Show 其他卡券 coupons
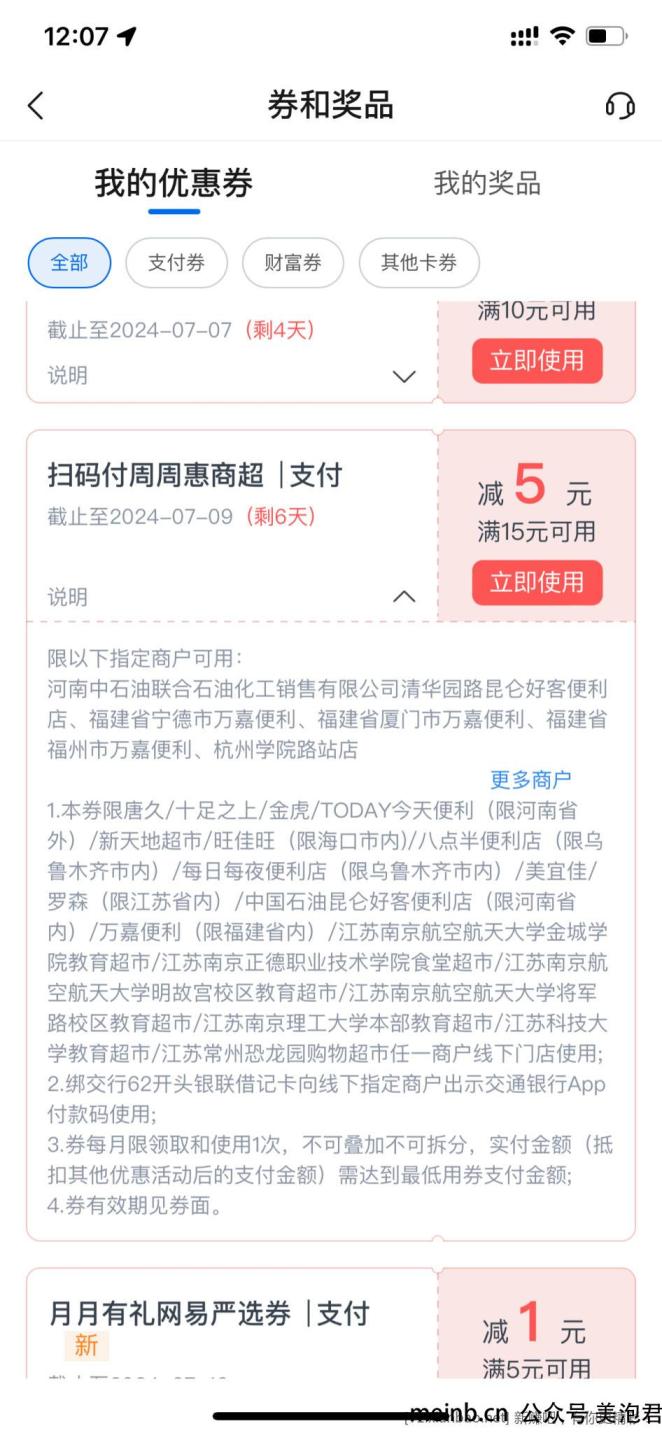The width and height of the screenshot is (662, 1433). (419, 262)
